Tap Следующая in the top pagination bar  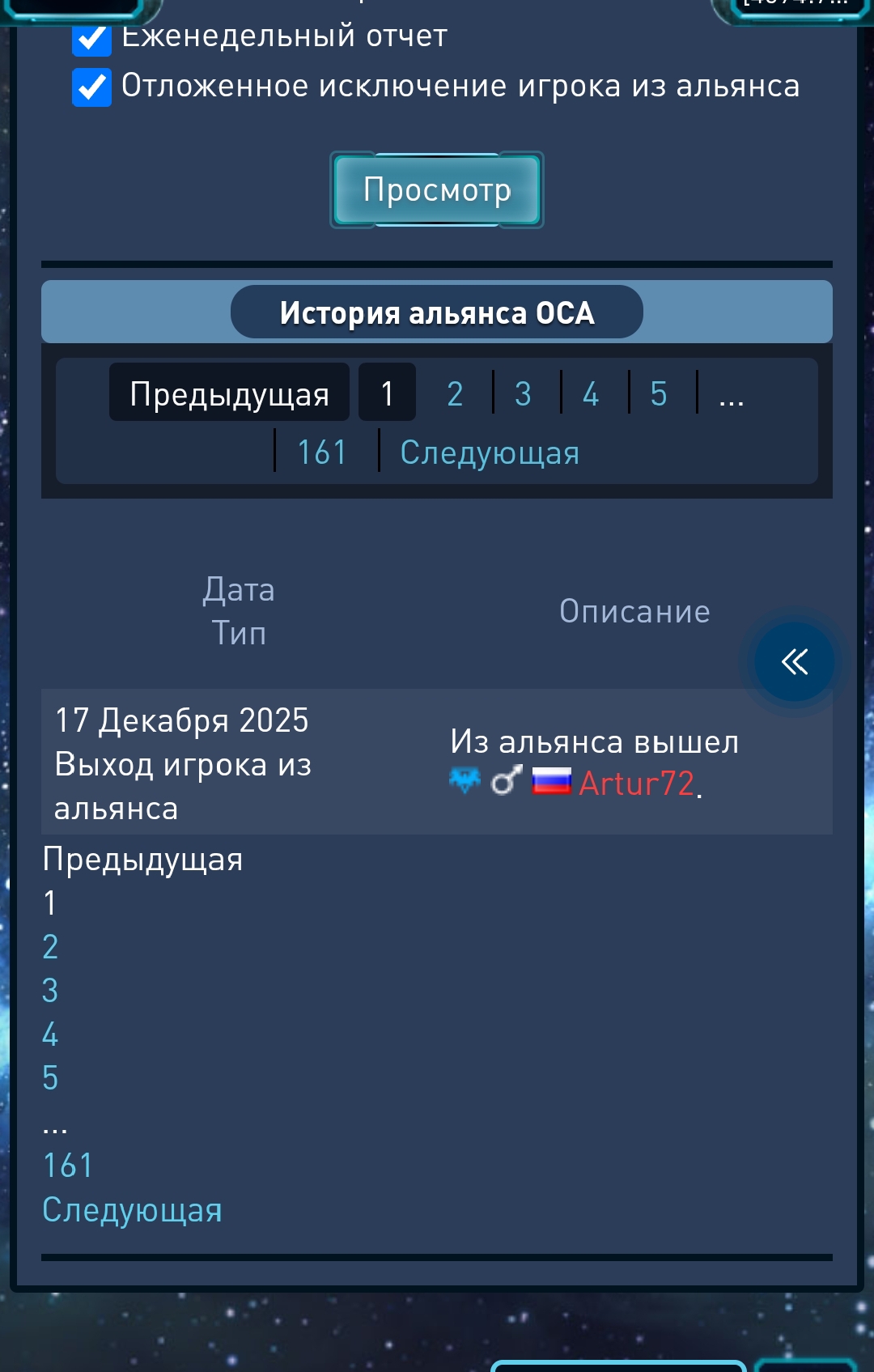tap(490, 452)
